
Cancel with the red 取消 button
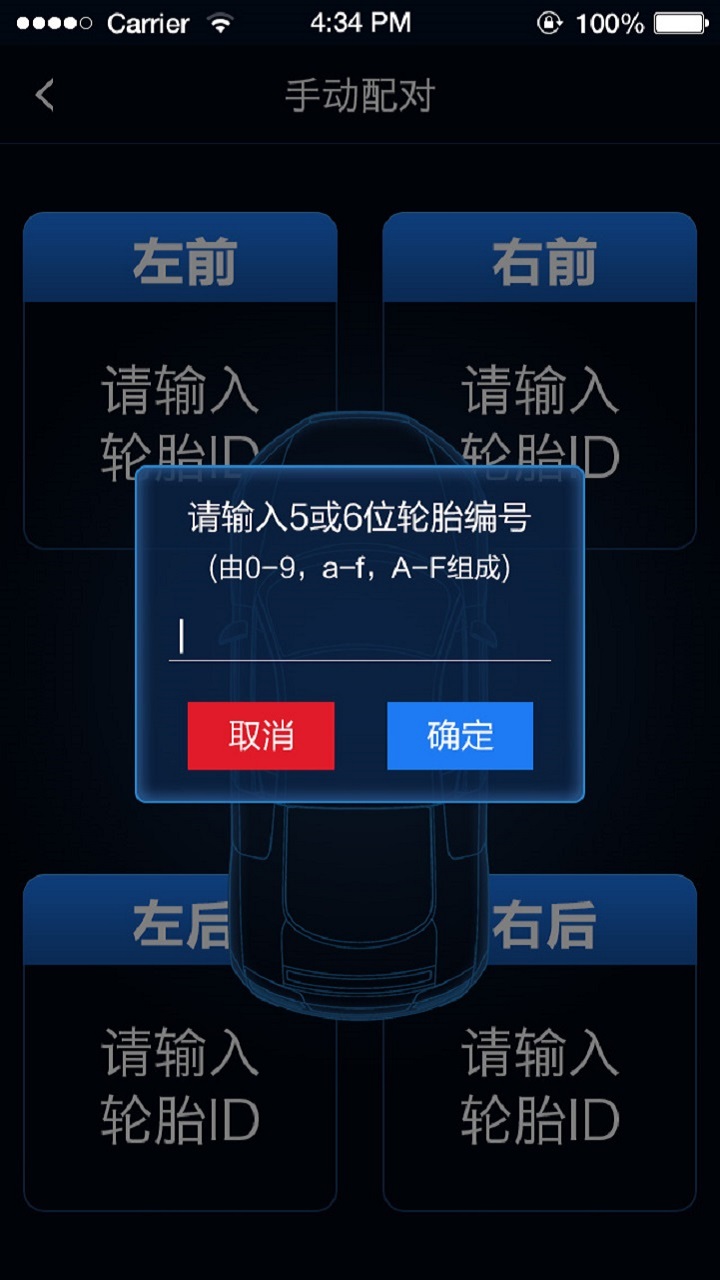pos(261,736)
